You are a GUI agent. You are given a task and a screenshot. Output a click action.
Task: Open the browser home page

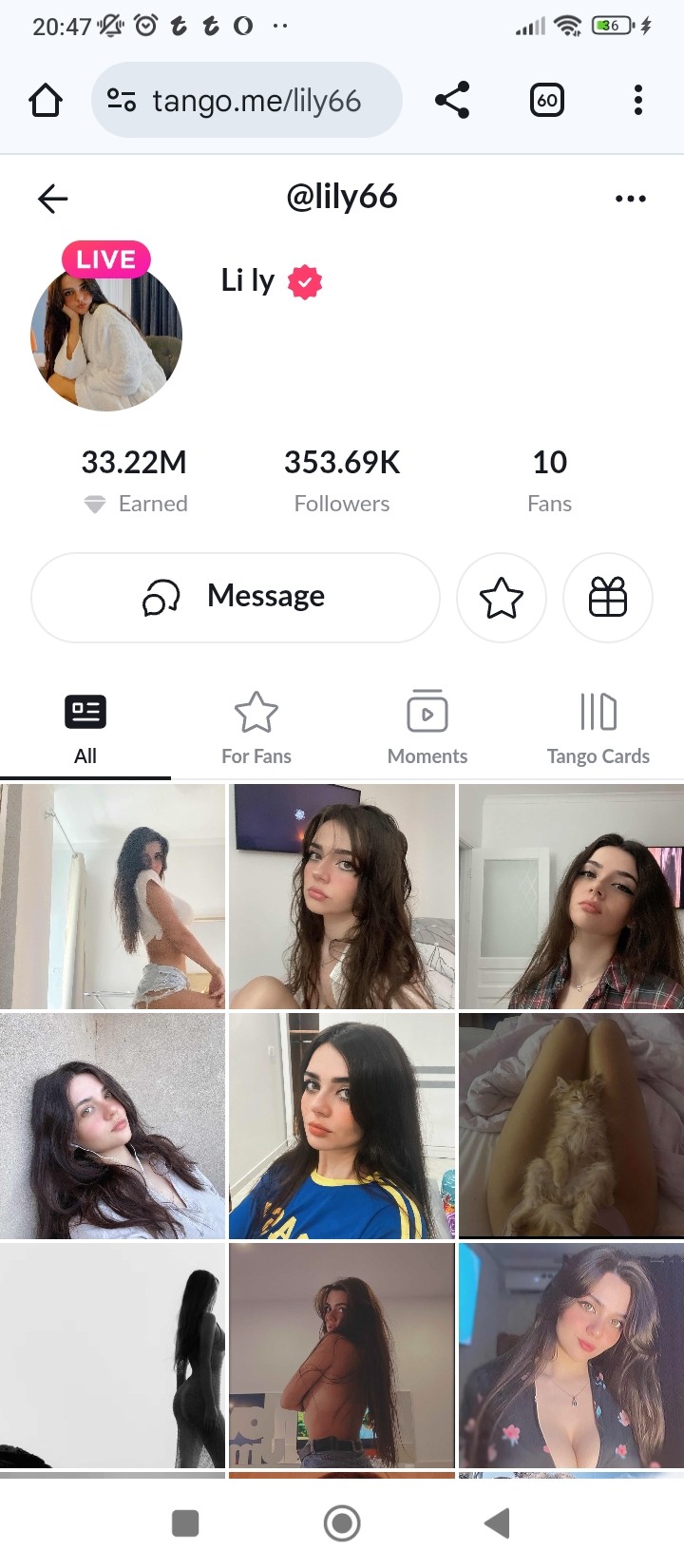[46, 100]
